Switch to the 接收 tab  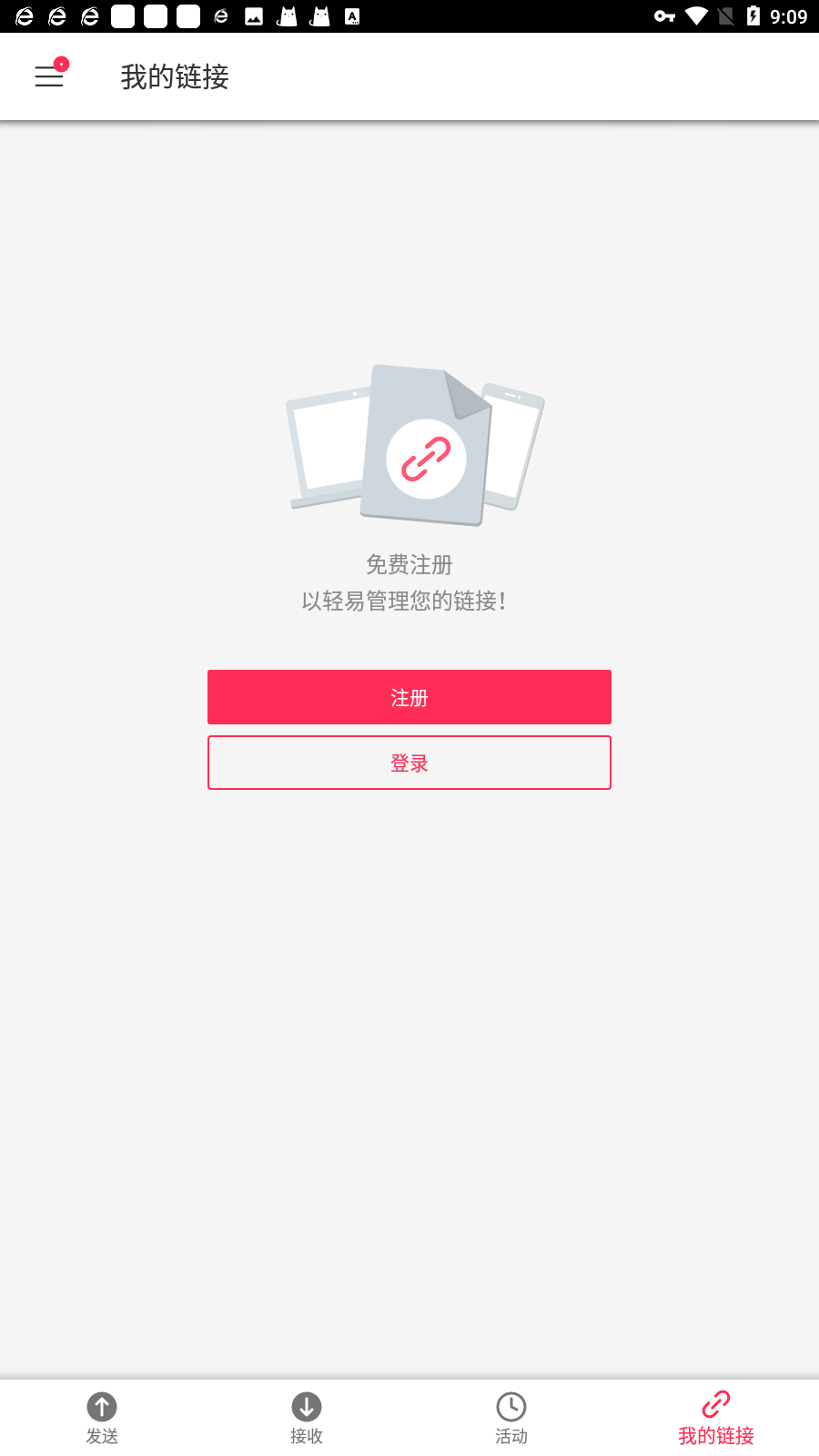307,1418
